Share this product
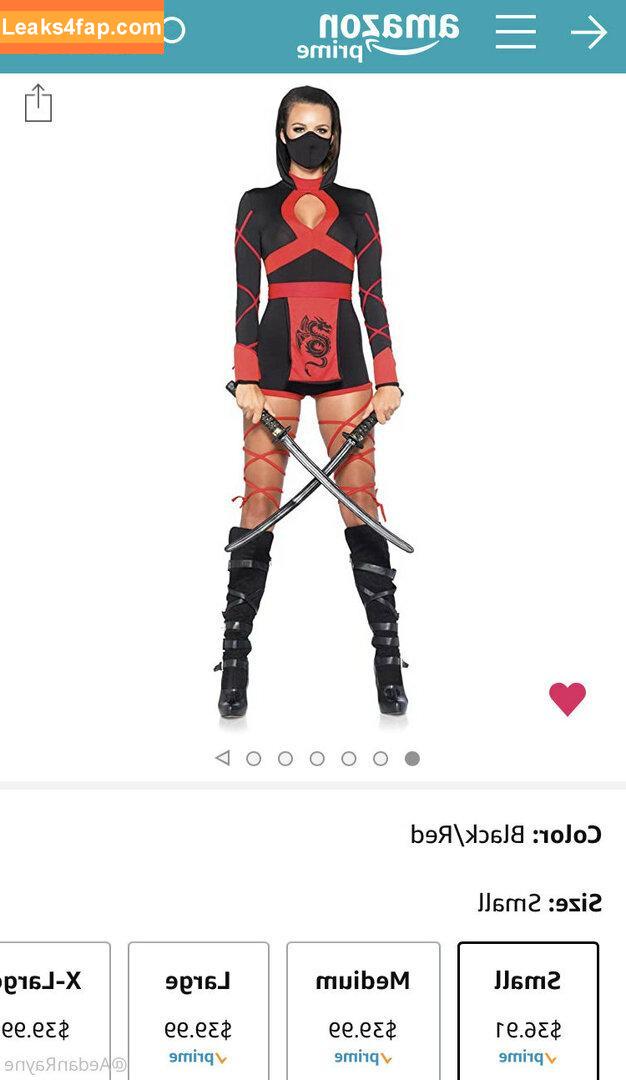Image resolution: width=626 pixels, height=1080 pixels. click(x=38, y=103)
